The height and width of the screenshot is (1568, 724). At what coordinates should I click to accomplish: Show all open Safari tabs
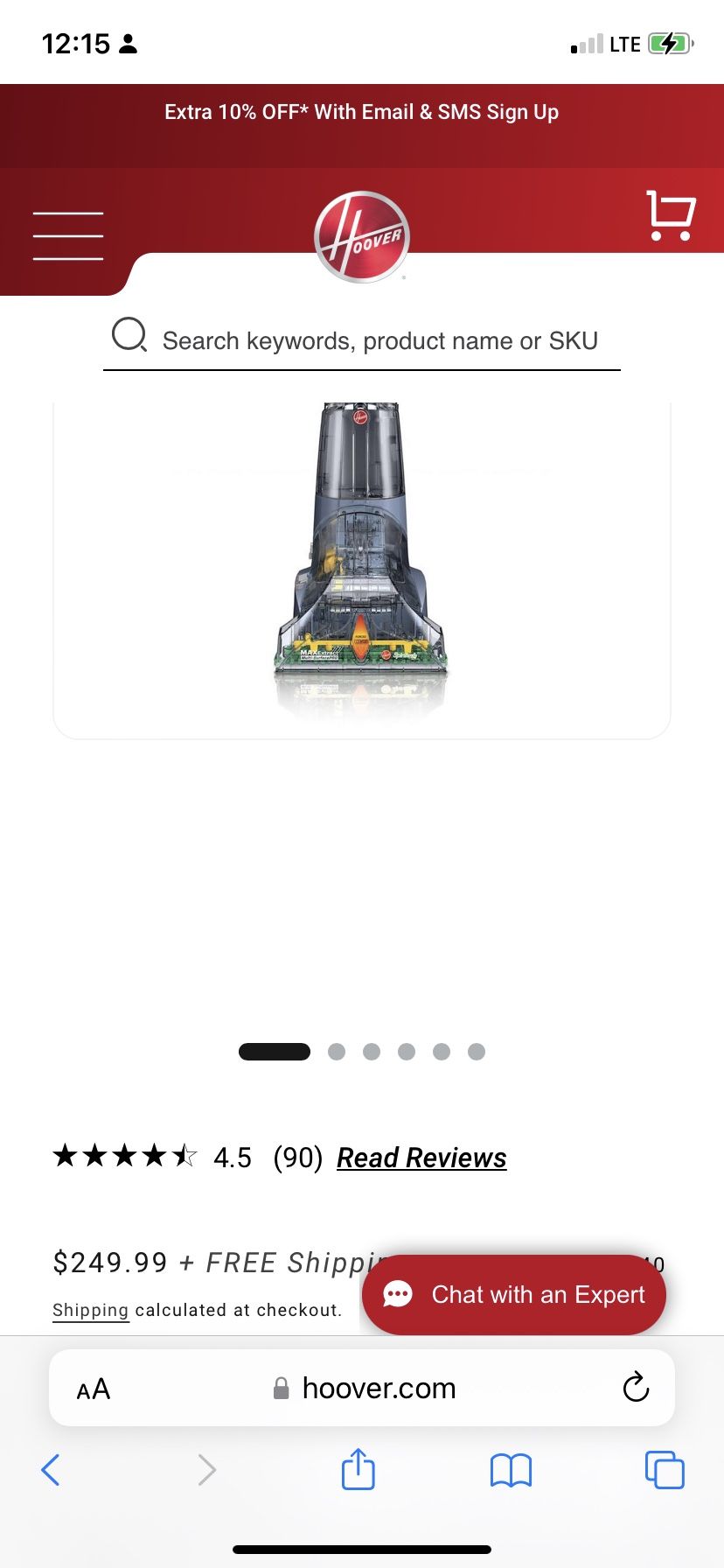coord(665,1470)
